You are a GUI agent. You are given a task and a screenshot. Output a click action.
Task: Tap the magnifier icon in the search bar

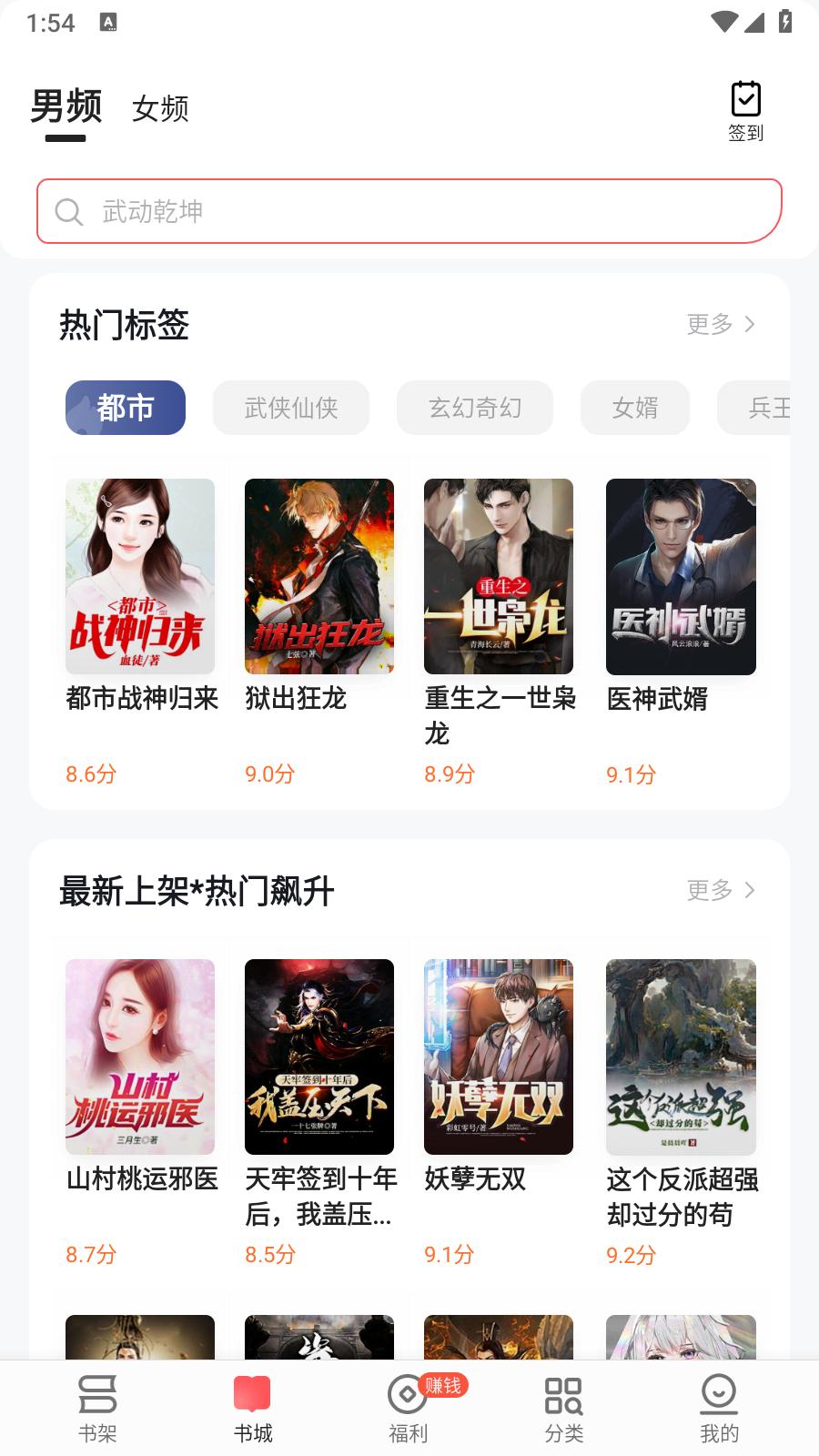(68, 211)
